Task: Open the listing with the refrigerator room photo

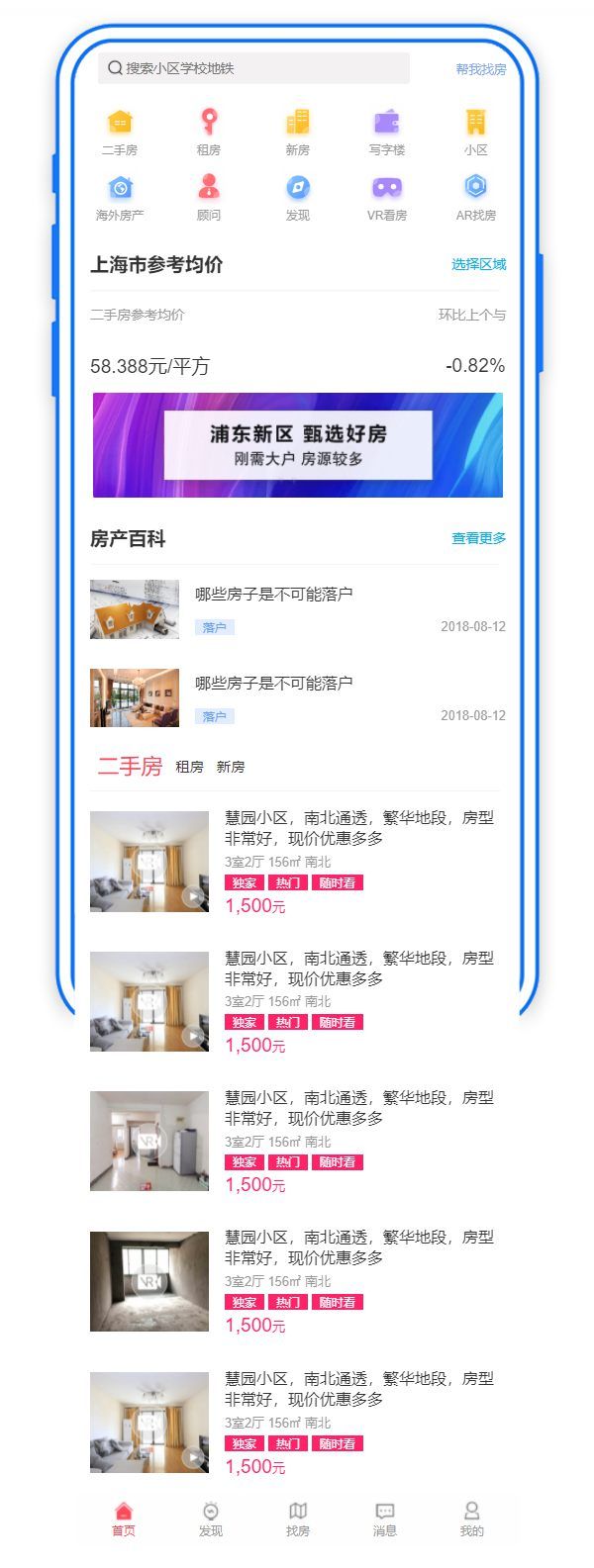Action: (149, 1141)
